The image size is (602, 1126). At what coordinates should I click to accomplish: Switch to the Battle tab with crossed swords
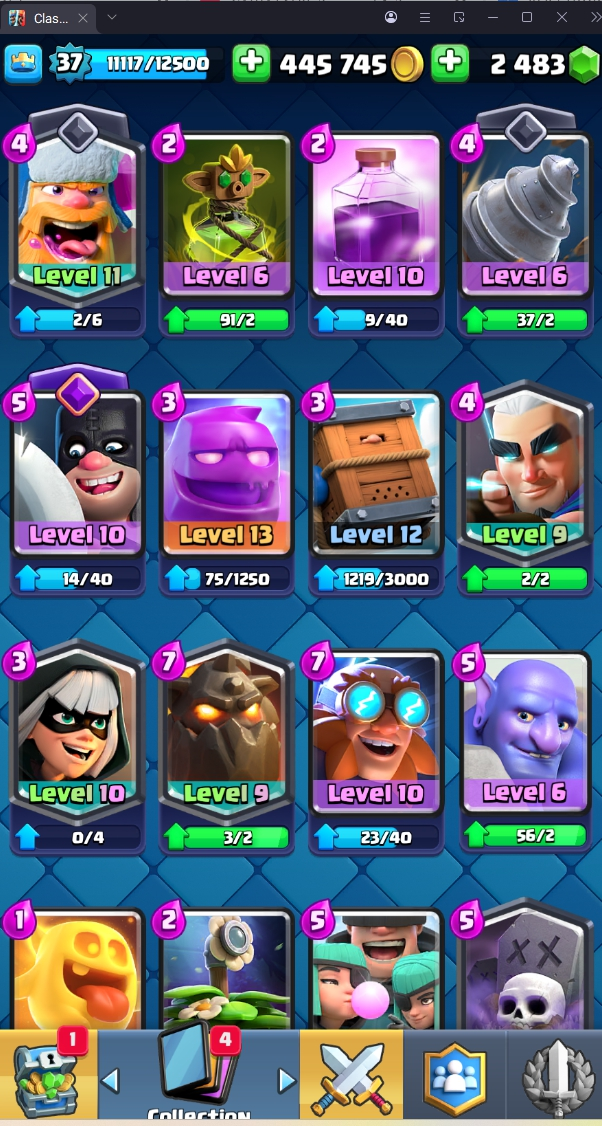[351, 1078]
